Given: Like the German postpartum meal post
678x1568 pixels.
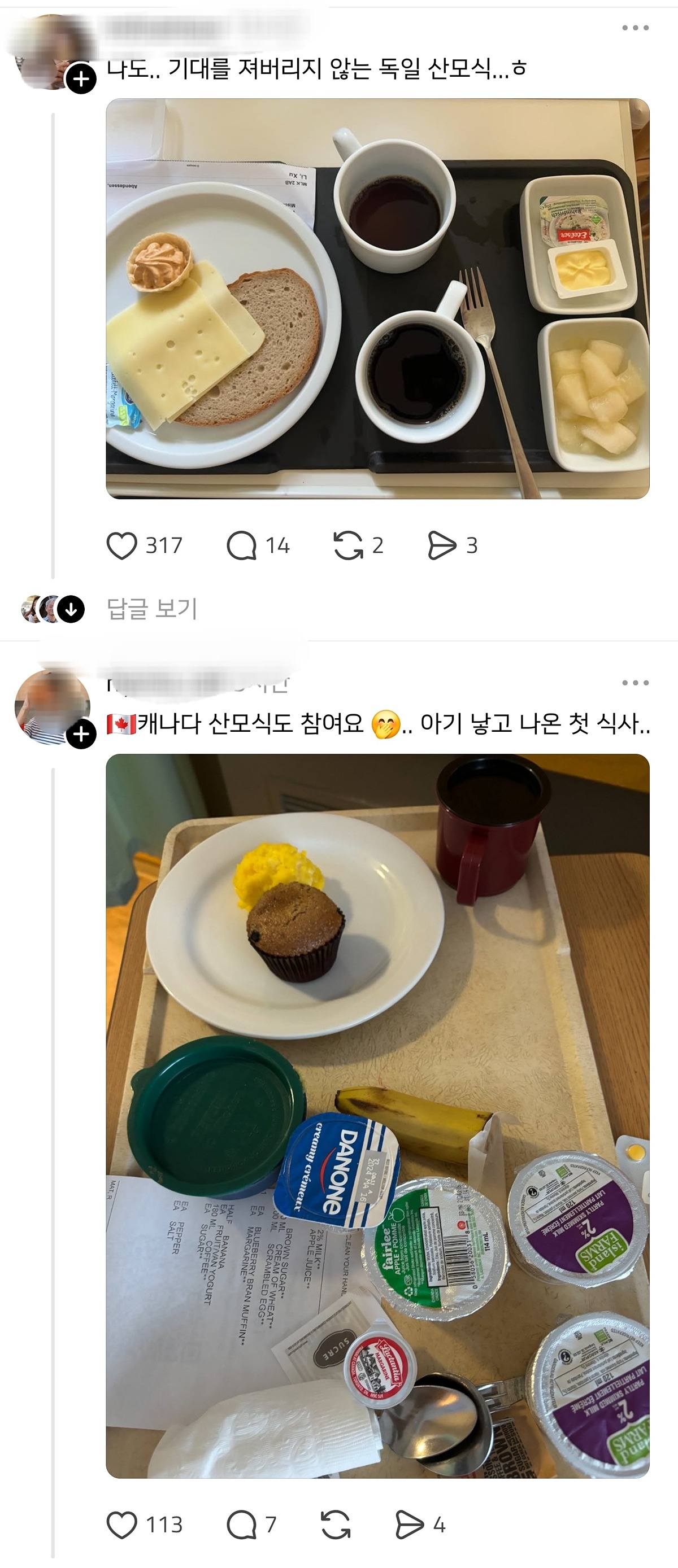Looking at the screenshot, I should tap(122, 545).
